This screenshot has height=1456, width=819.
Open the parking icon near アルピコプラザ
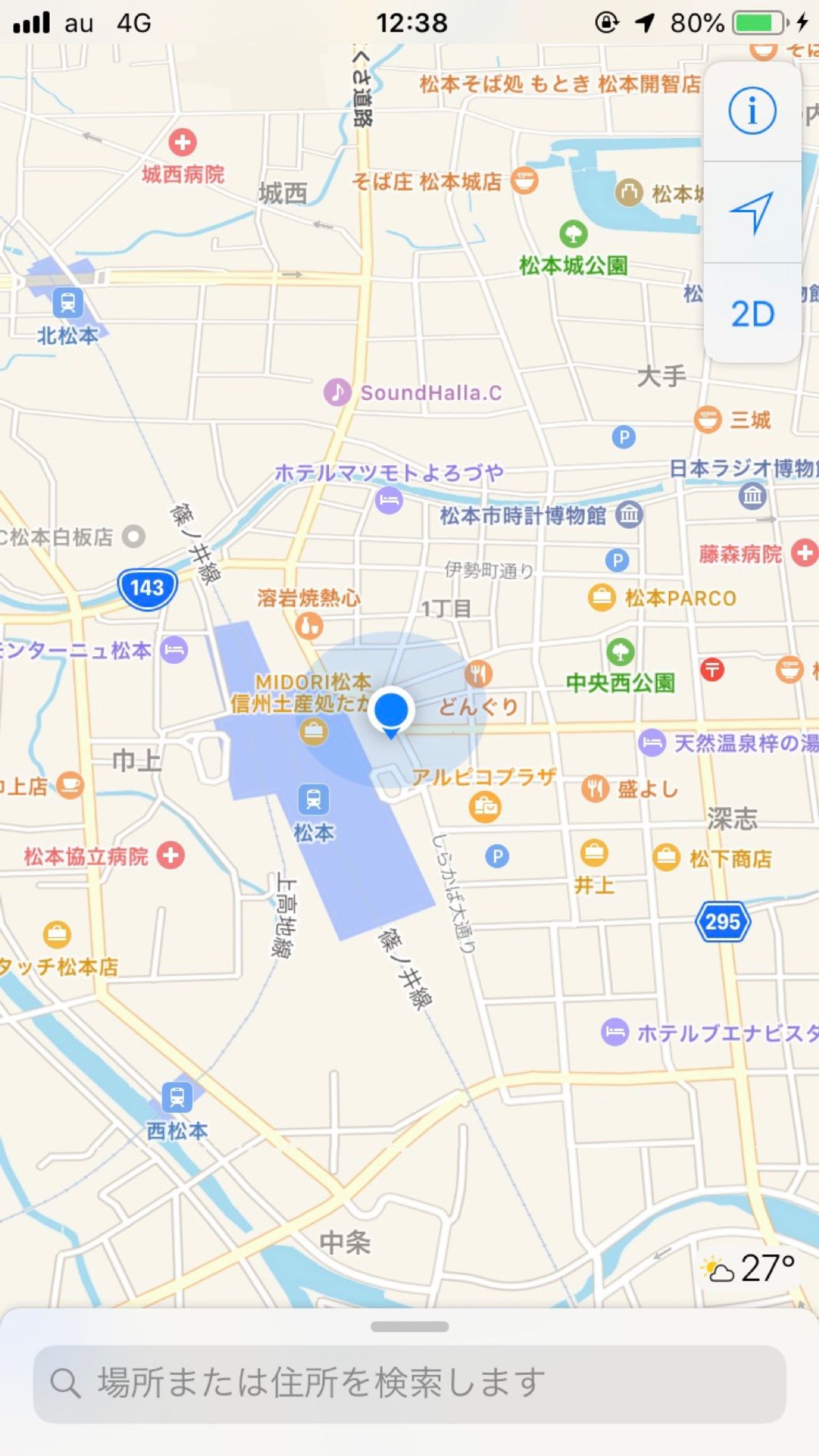[499, 855]
